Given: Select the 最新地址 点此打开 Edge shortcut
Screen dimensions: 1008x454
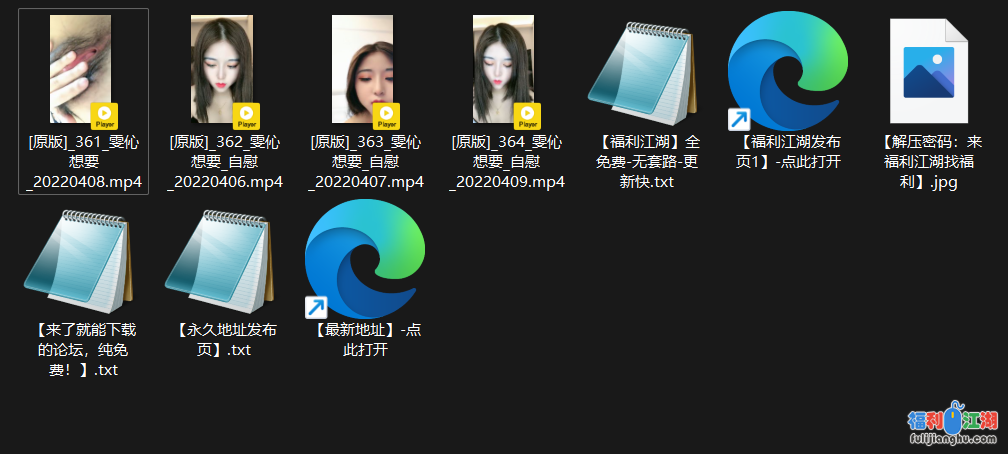Looking at the screenshot, I should (366, 260).
